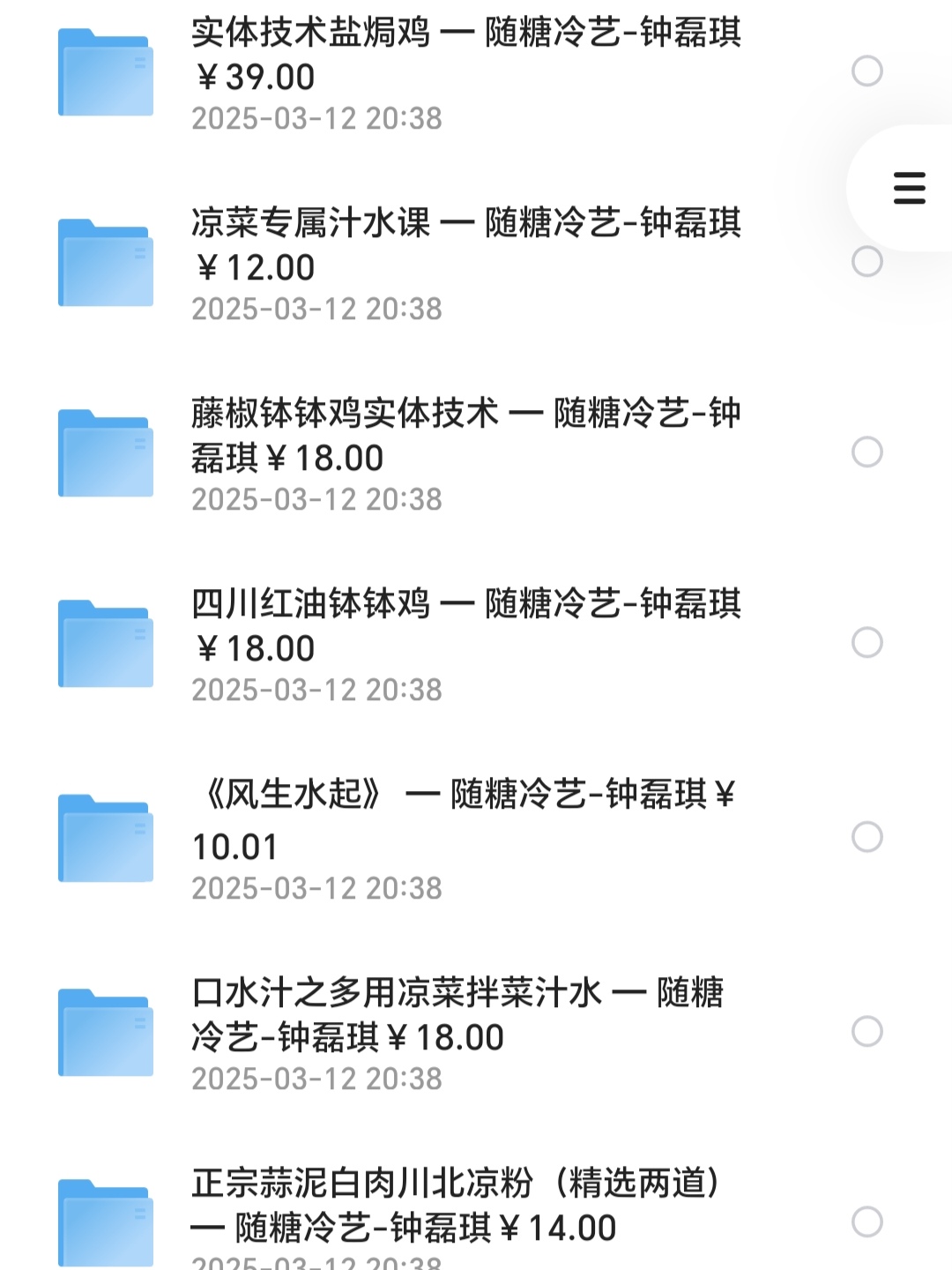The width and height of the screenshot is (952, 1270).
Task: Select the 正宗蒜泥白肉川北凉粉 folder checkbox
Action: coord(867,1221)
